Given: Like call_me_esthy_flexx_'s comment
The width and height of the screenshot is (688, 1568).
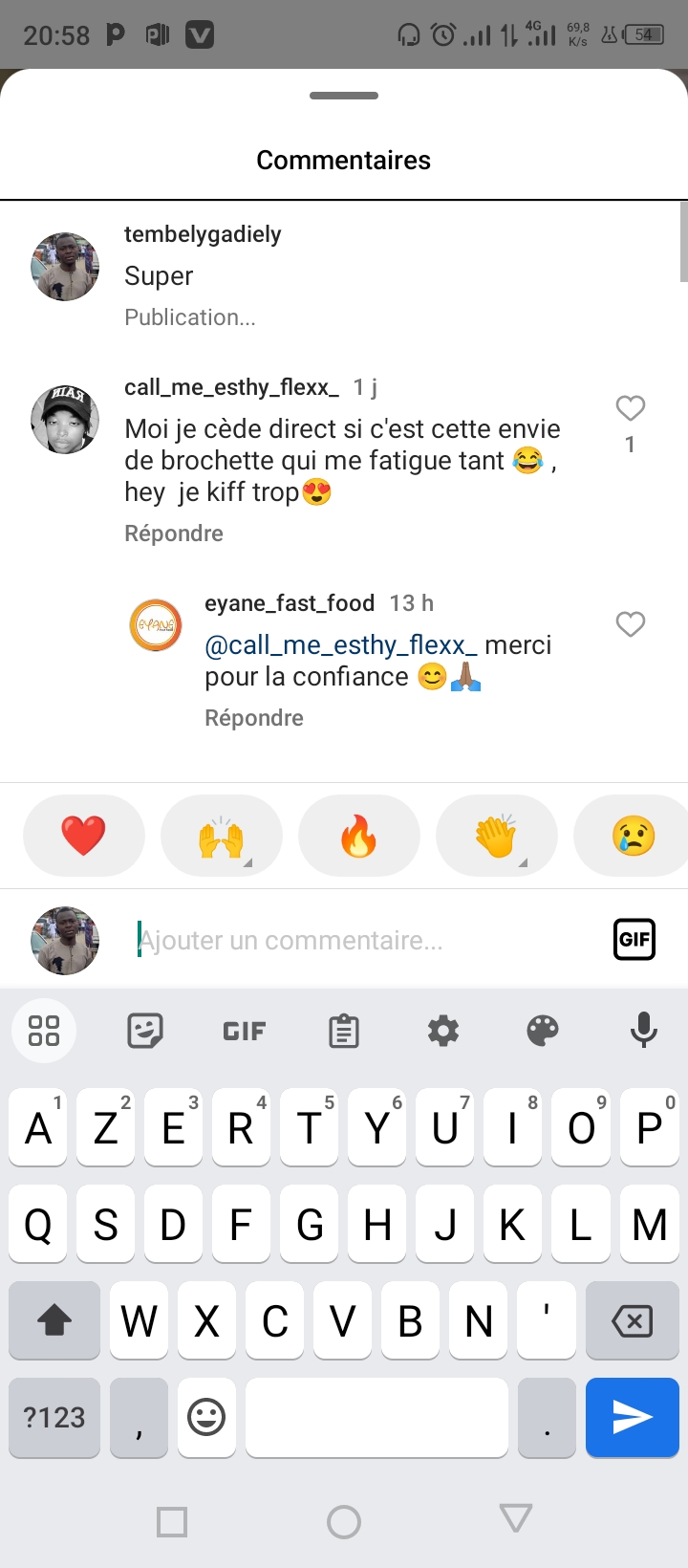Looking at the screenshot, I should [630, 408].
